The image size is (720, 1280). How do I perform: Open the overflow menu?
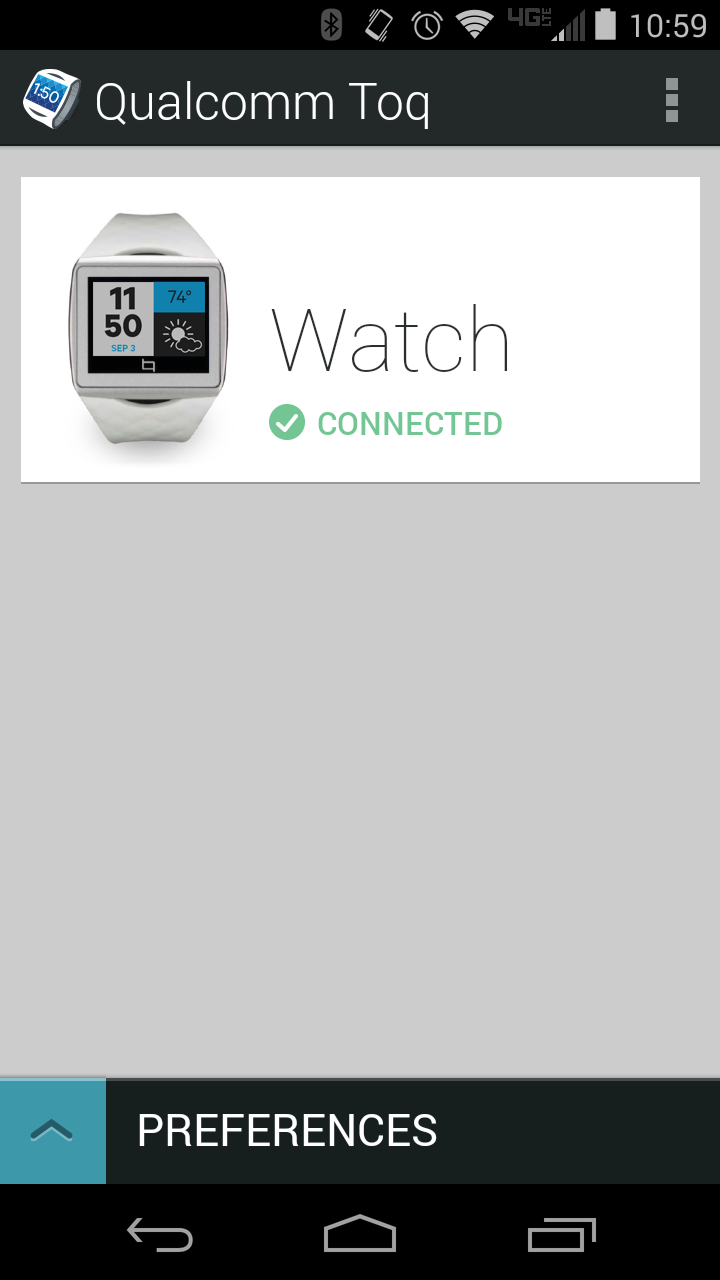click(671, 100)
